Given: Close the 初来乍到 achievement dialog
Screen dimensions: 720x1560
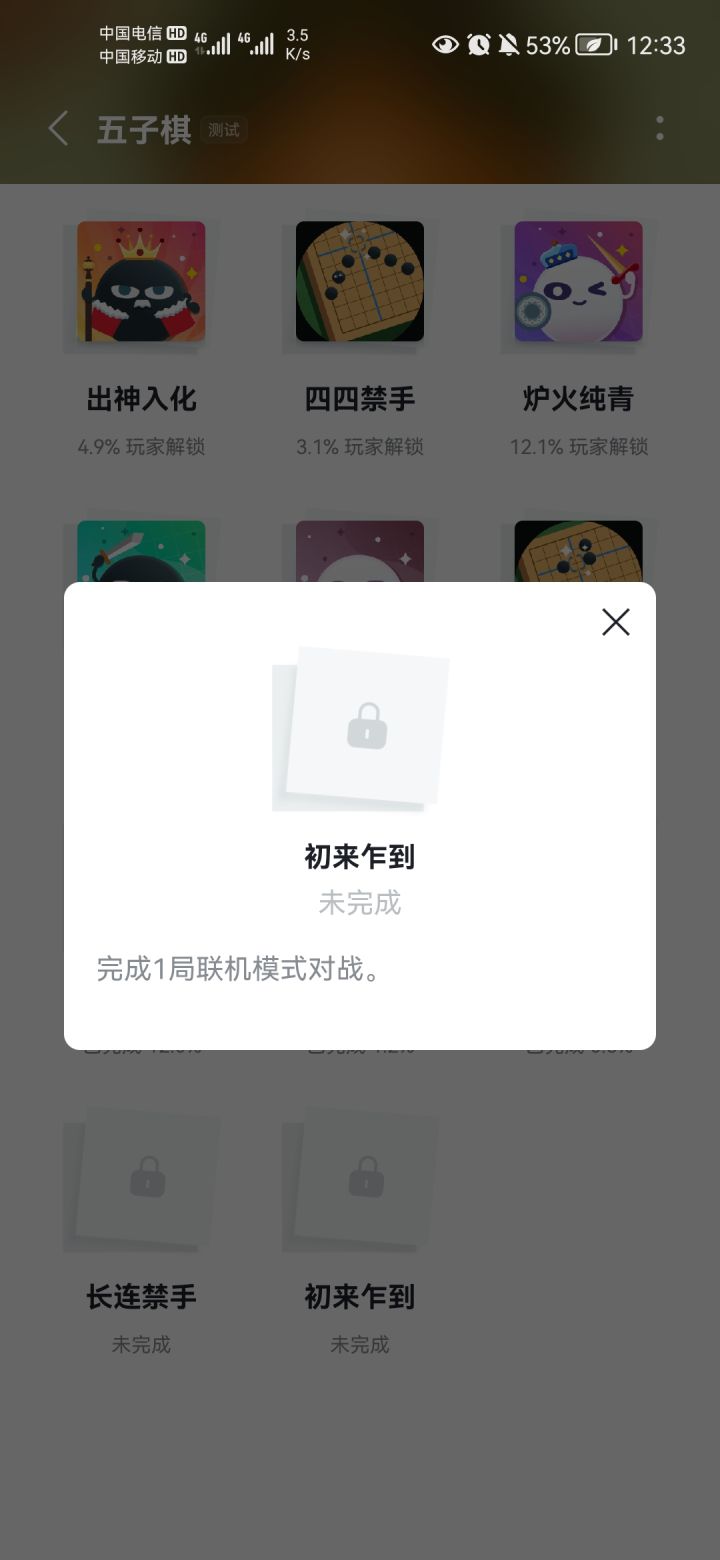Looking at the screenshot, I should pyautogui.click(x=616, y=622).
